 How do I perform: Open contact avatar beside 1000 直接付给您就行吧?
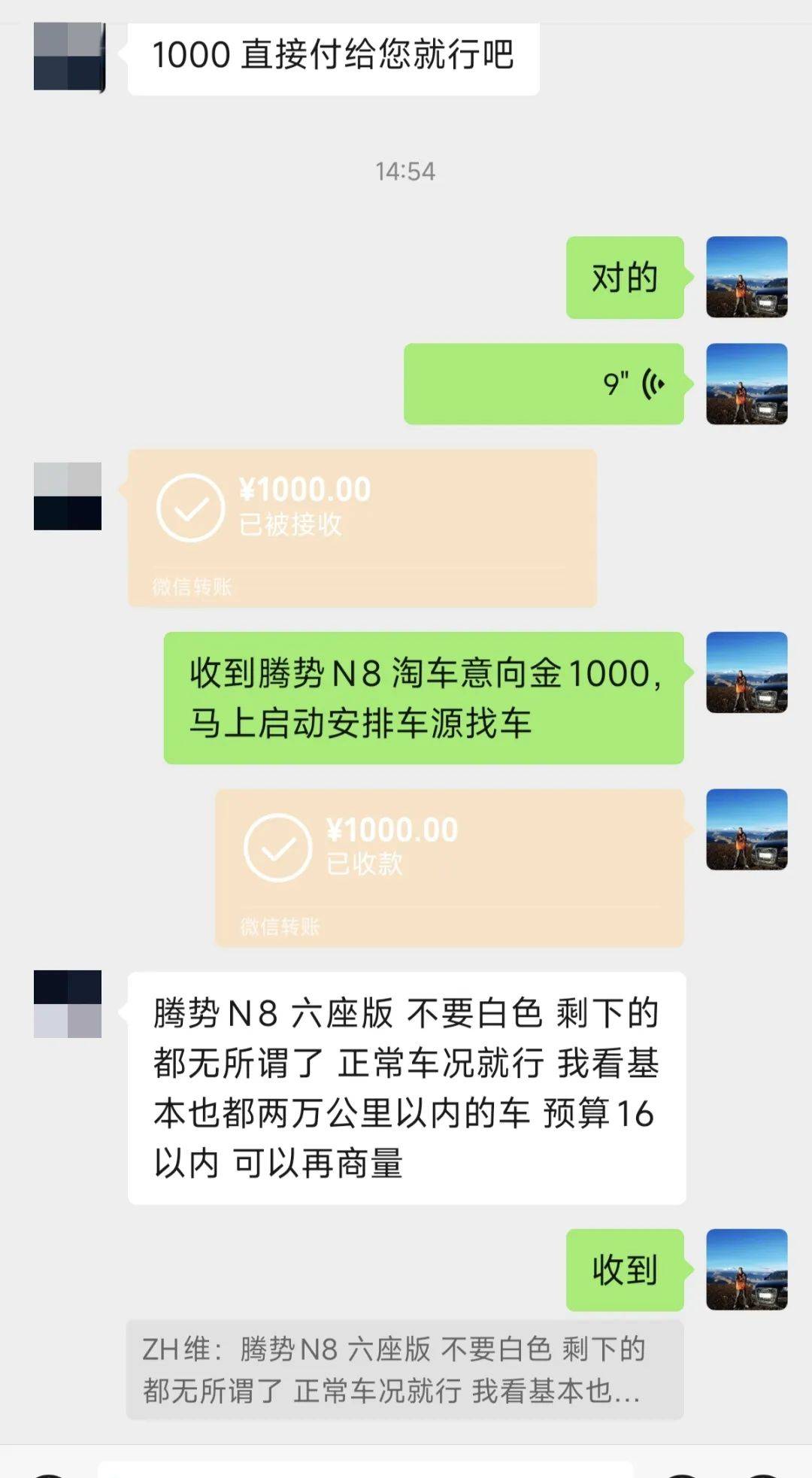coord(68,57)
